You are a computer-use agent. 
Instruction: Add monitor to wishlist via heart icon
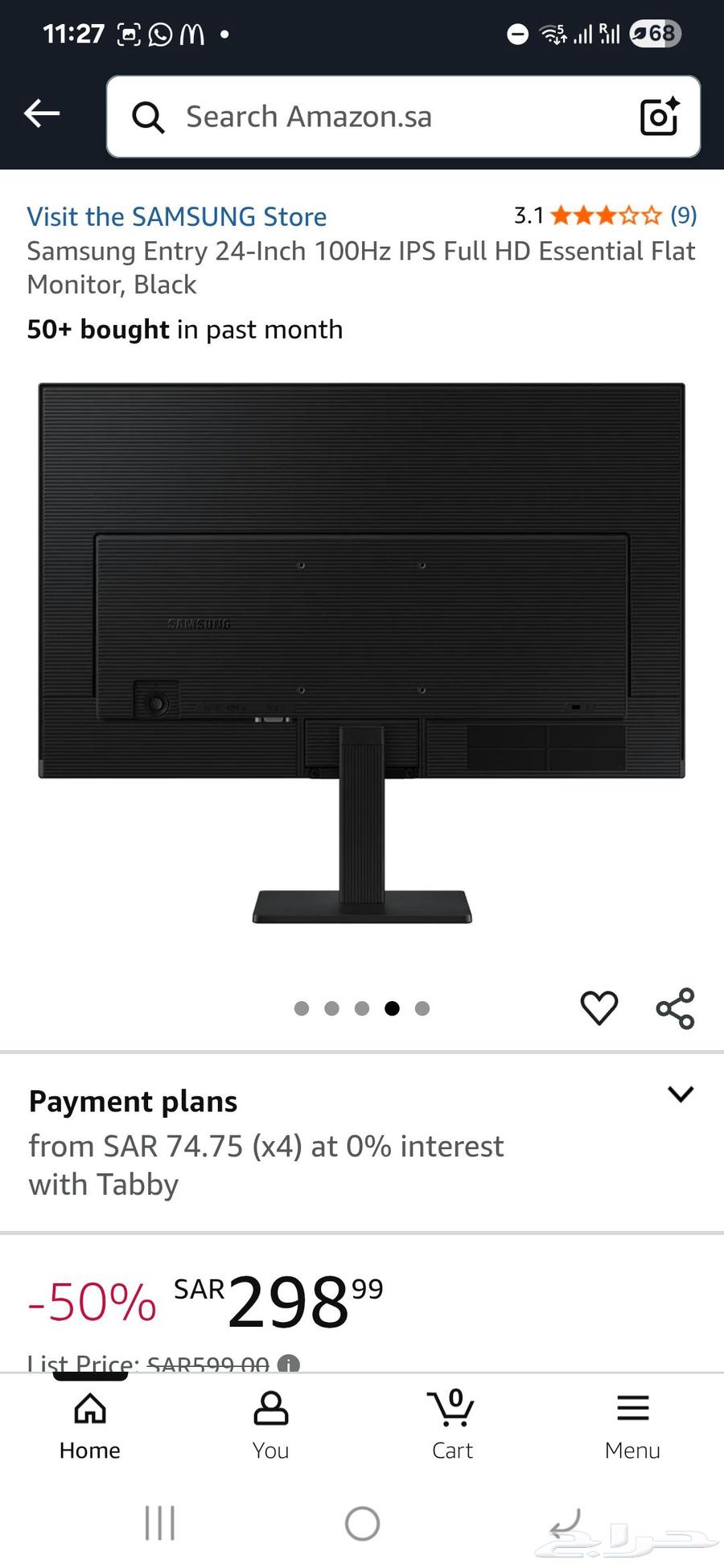[x=599, y=1008]
